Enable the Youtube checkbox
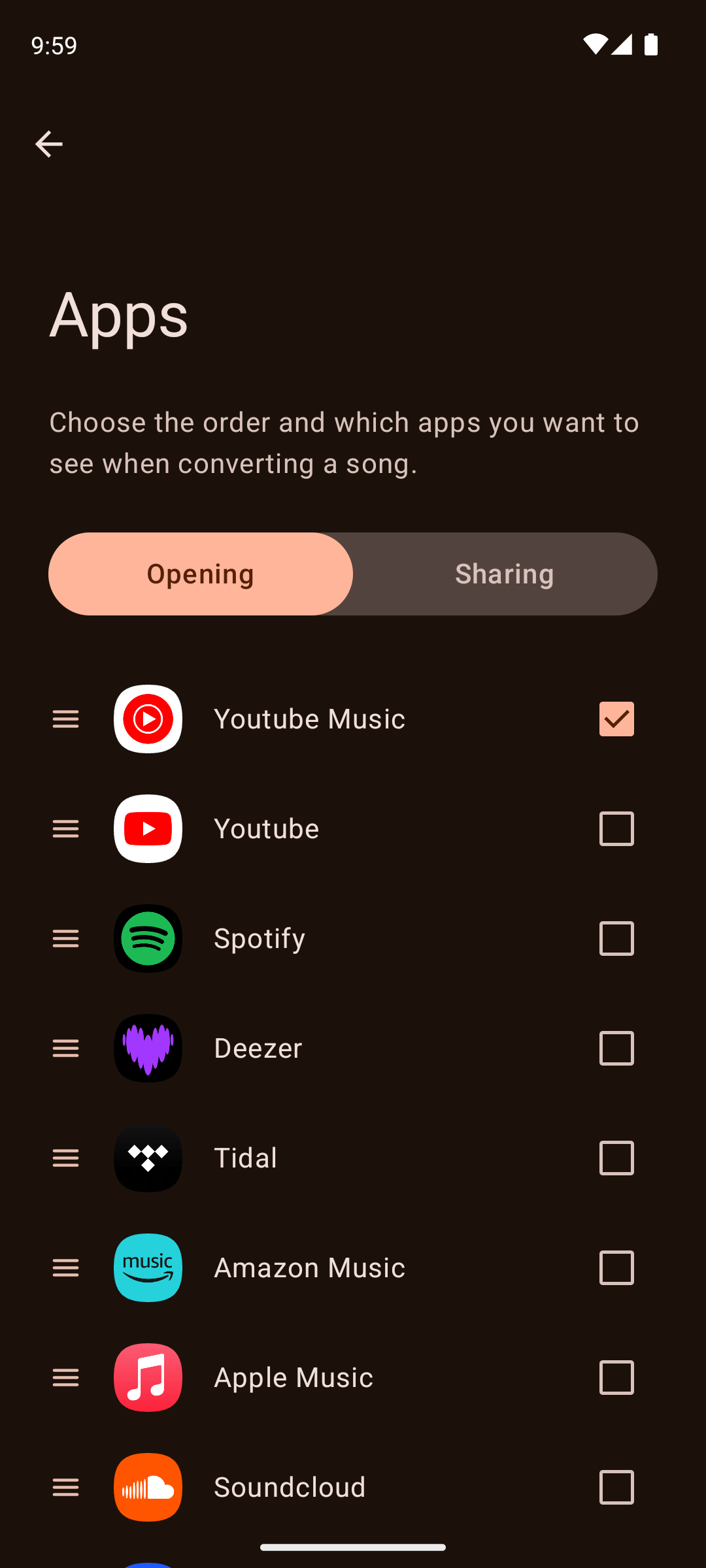Image resolution: width=706 pixels, height=1568 pixels. (x=616, y=828)
